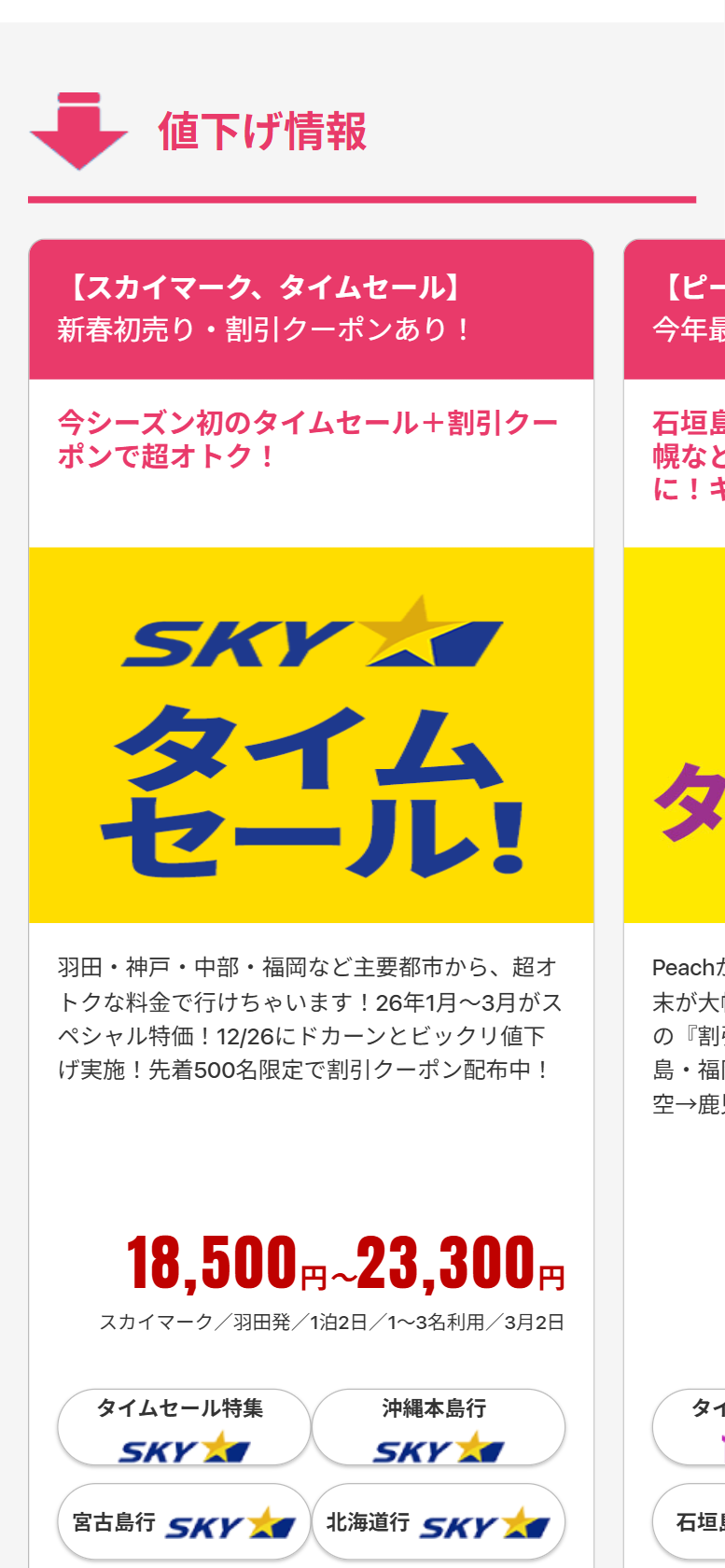Open the Skymark time sale card
Screen dimensions: 725x1568
311,735
